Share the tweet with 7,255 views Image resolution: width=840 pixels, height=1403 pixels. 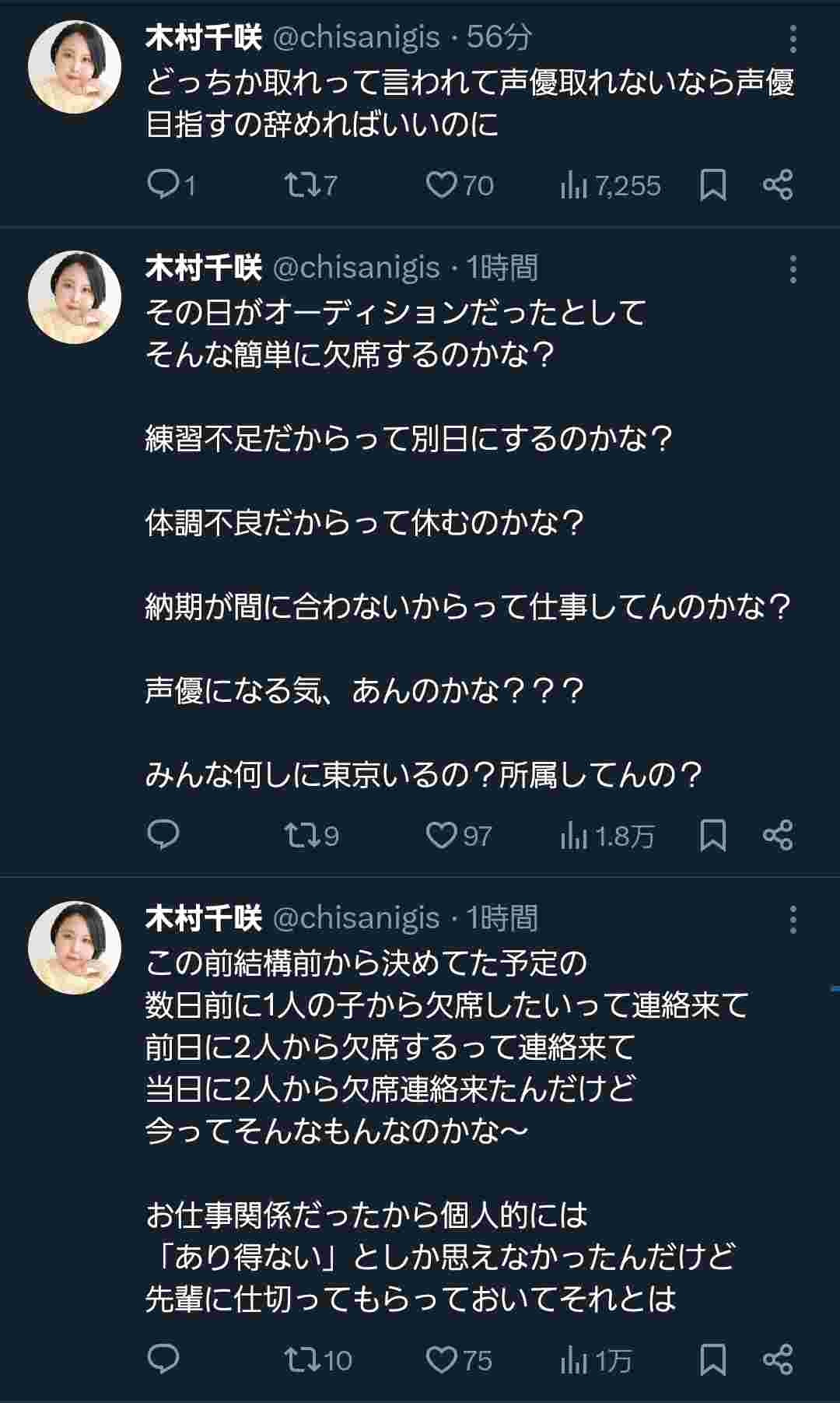tap(778, 184)
